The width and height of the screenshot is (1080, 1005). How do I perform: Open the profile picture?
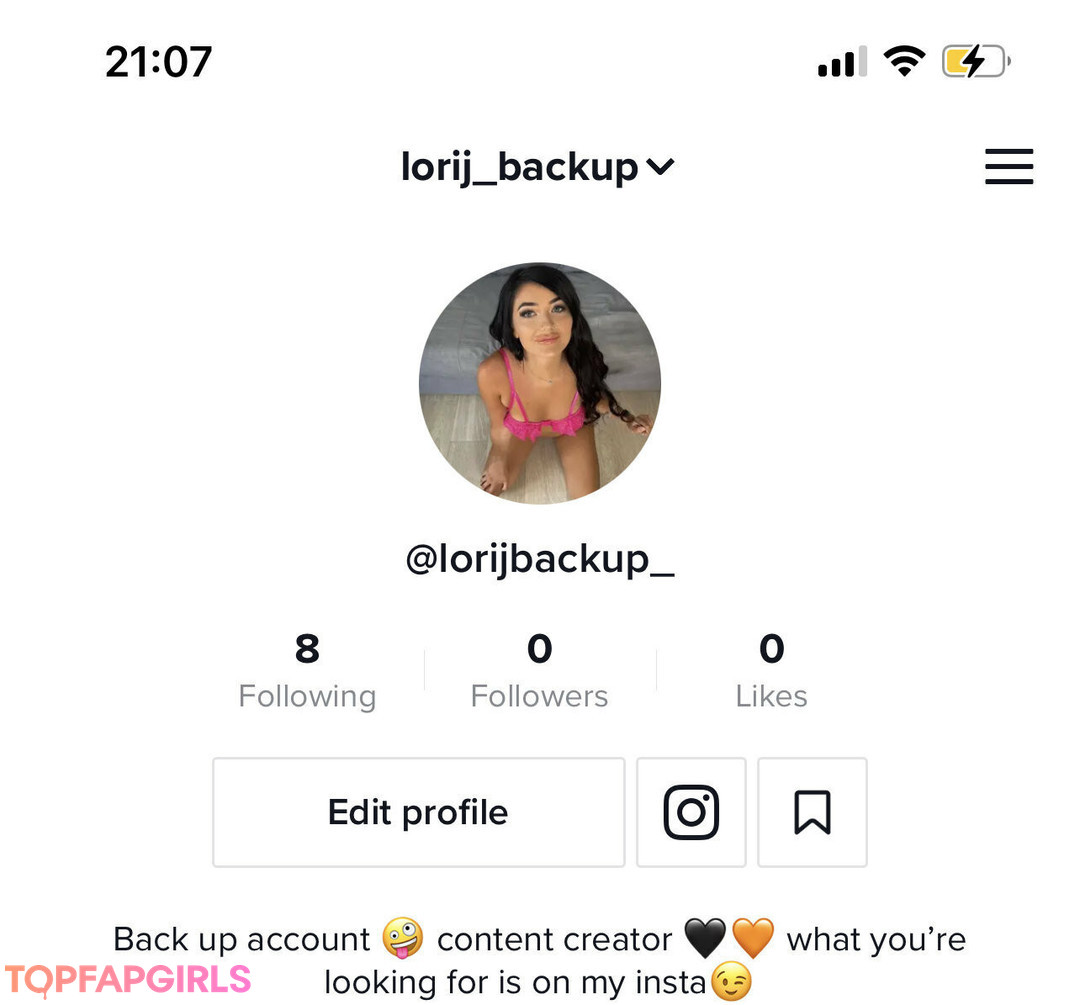(x=539, y=383)
